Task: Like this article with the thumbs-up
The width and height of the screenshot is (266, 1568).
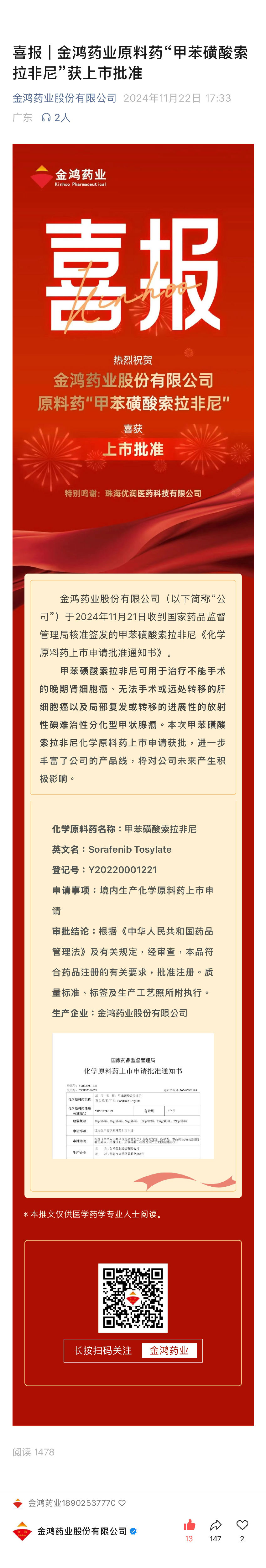Action: click(189, 1525)
